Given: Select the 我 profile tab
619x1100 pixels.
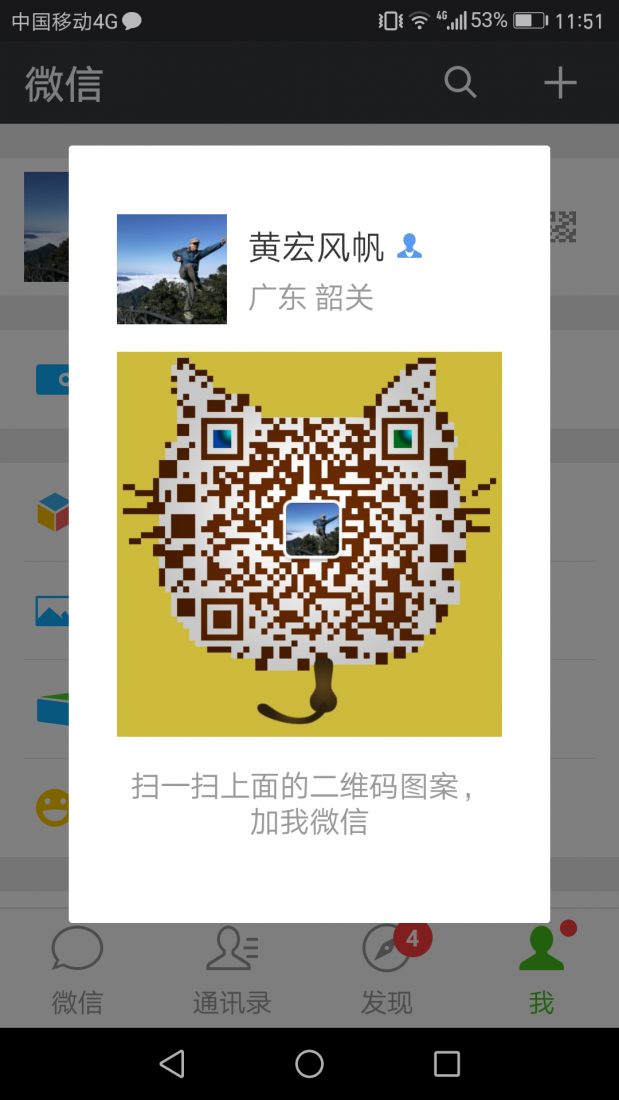Looking at the screenshot, I should [x=541, y=969].
